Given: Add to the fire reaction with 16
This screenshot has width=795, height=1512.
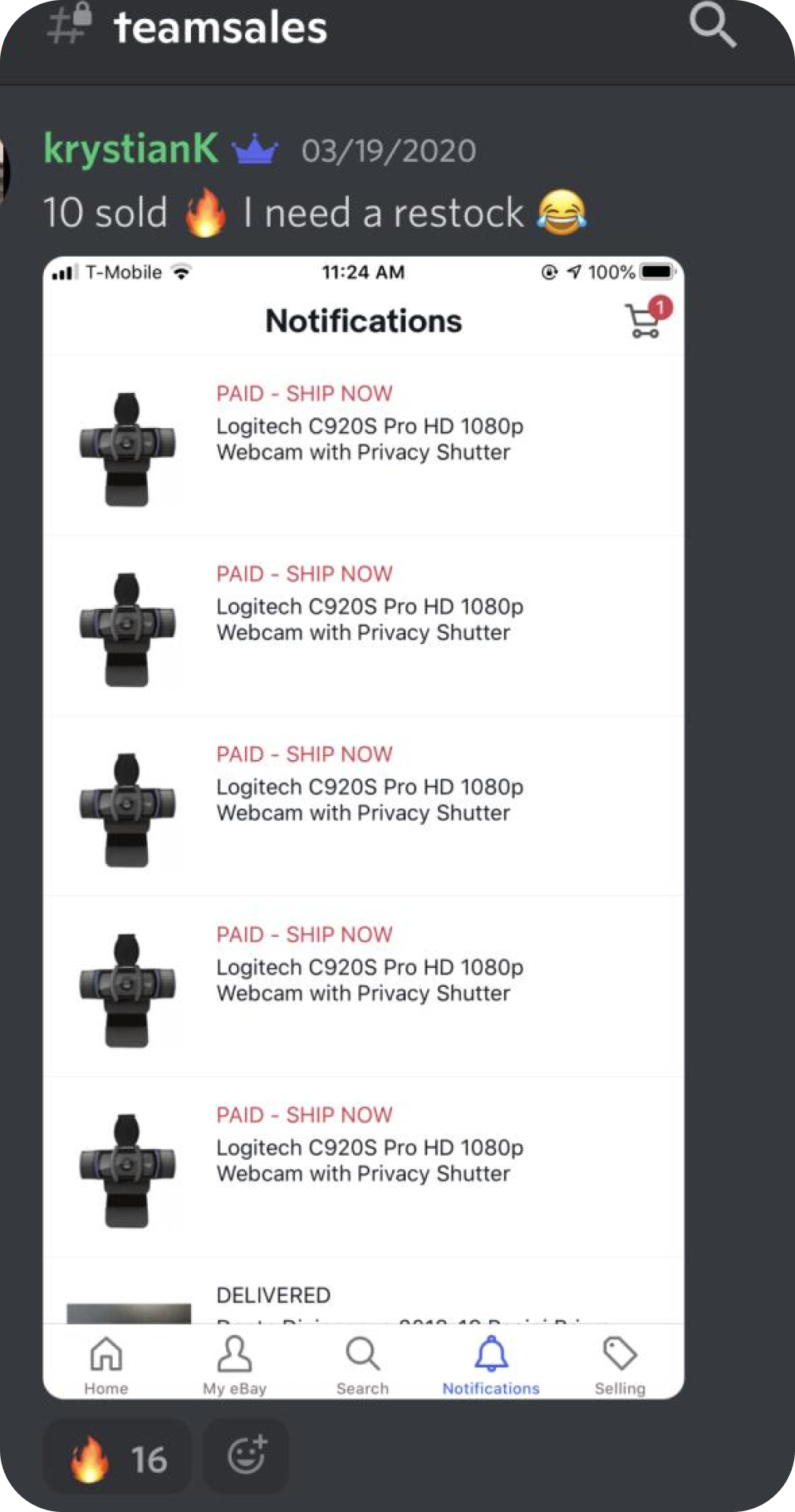Looking at the screenshot, I should (117, 1458).
